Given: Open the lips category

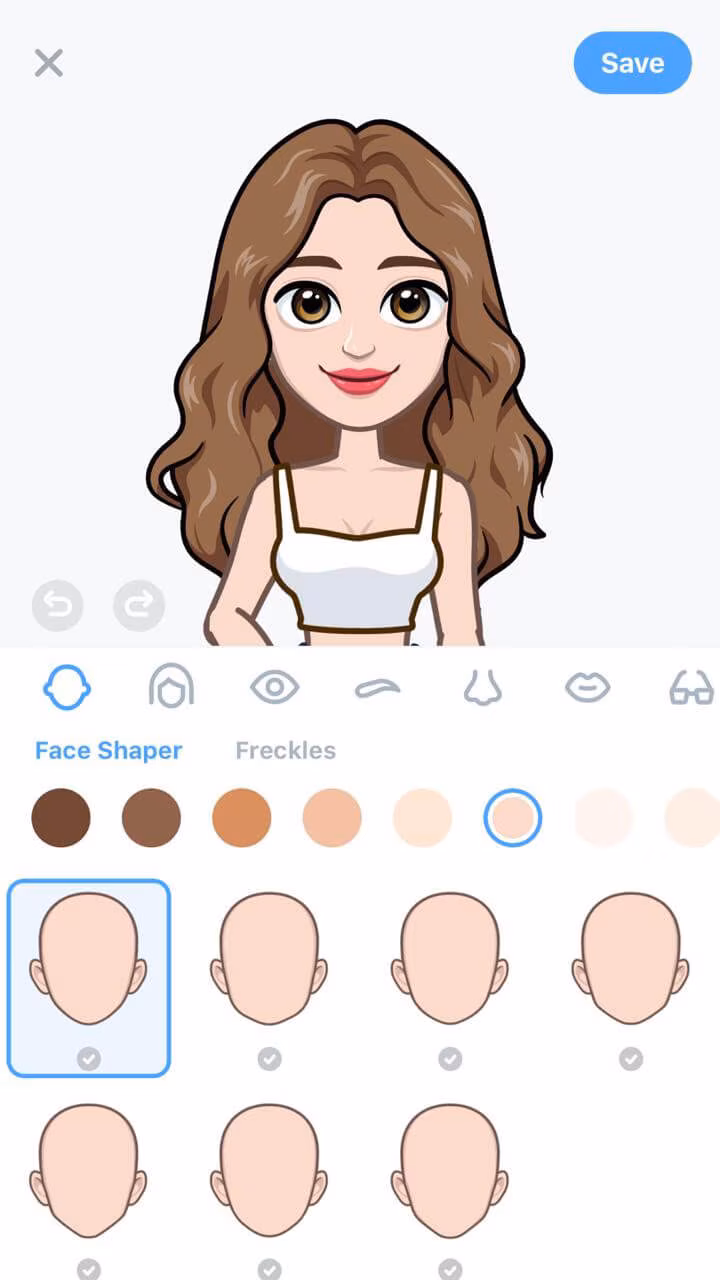Looking at the screenshot, I should pos(587,688).
